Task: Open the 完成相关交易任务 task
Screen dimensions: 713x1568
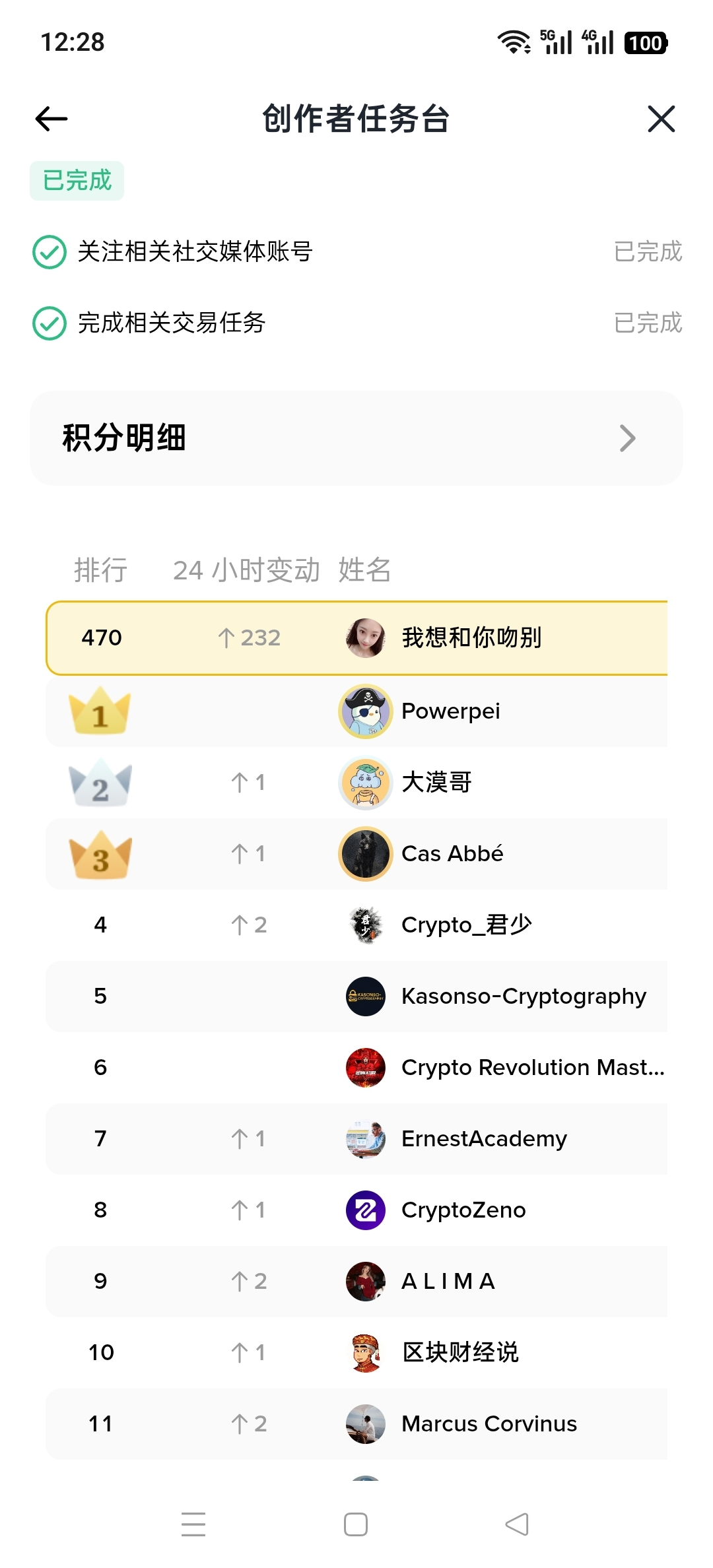Action: coord(172,323)
